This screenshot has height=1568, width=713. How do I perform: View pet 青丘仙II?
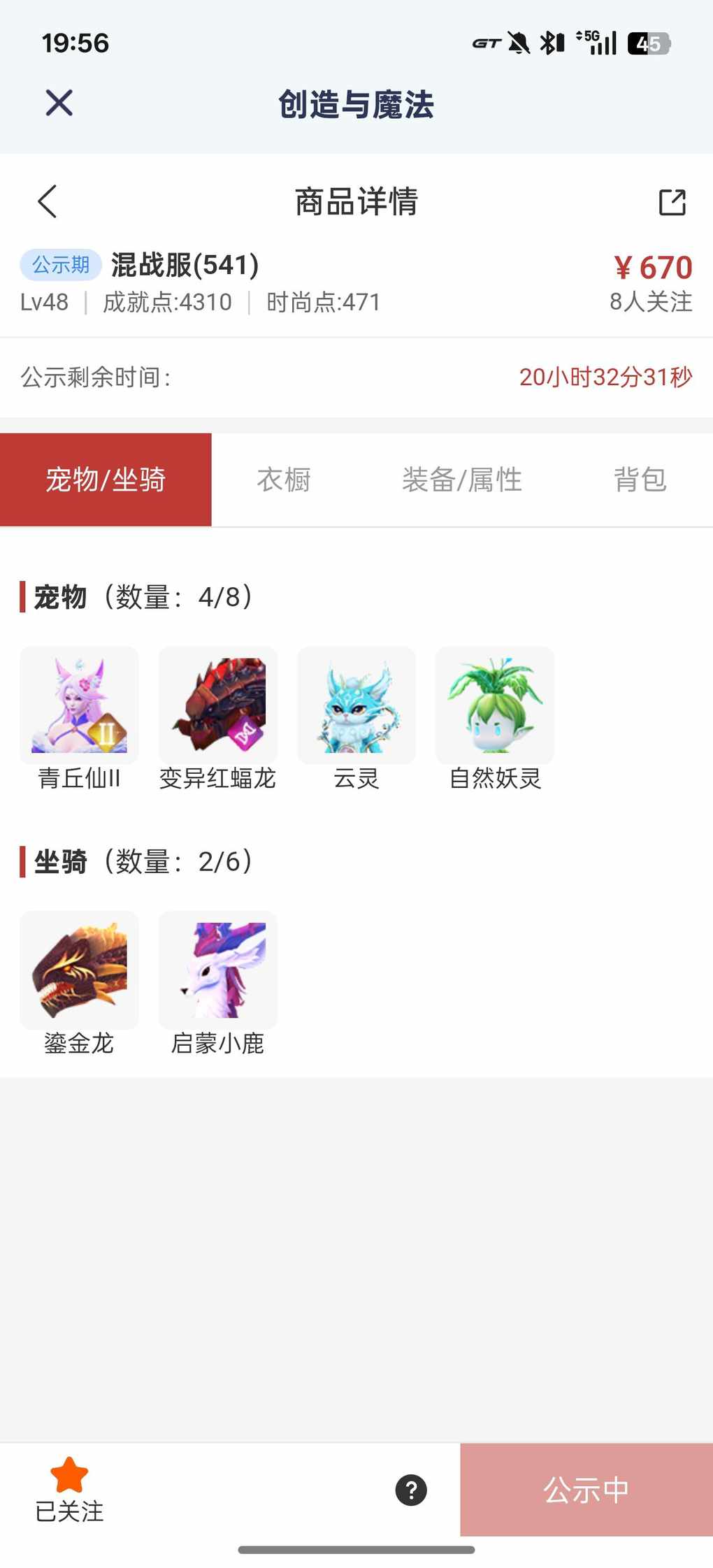coord(79,706)
